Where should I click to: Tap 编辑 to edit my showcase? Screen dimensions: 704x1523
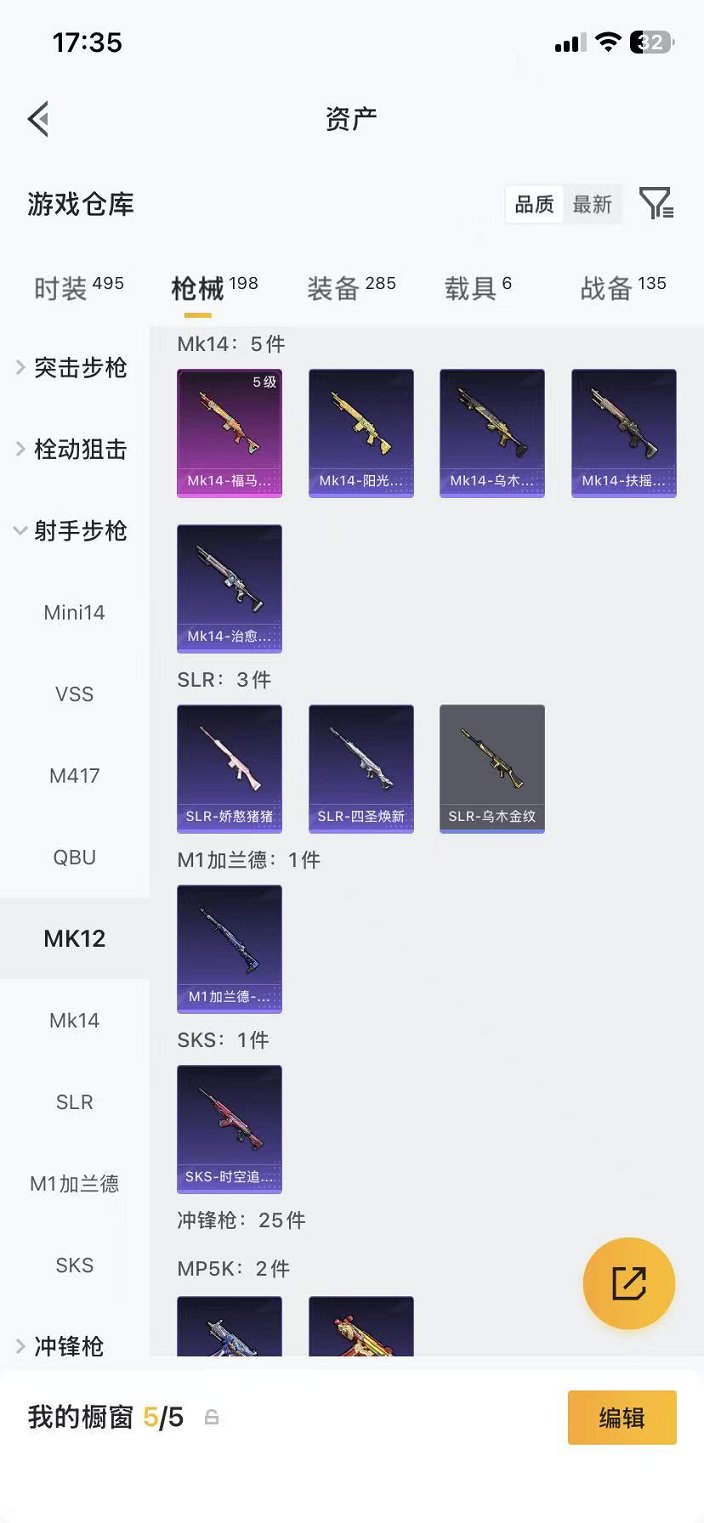tap(622, 1417)
